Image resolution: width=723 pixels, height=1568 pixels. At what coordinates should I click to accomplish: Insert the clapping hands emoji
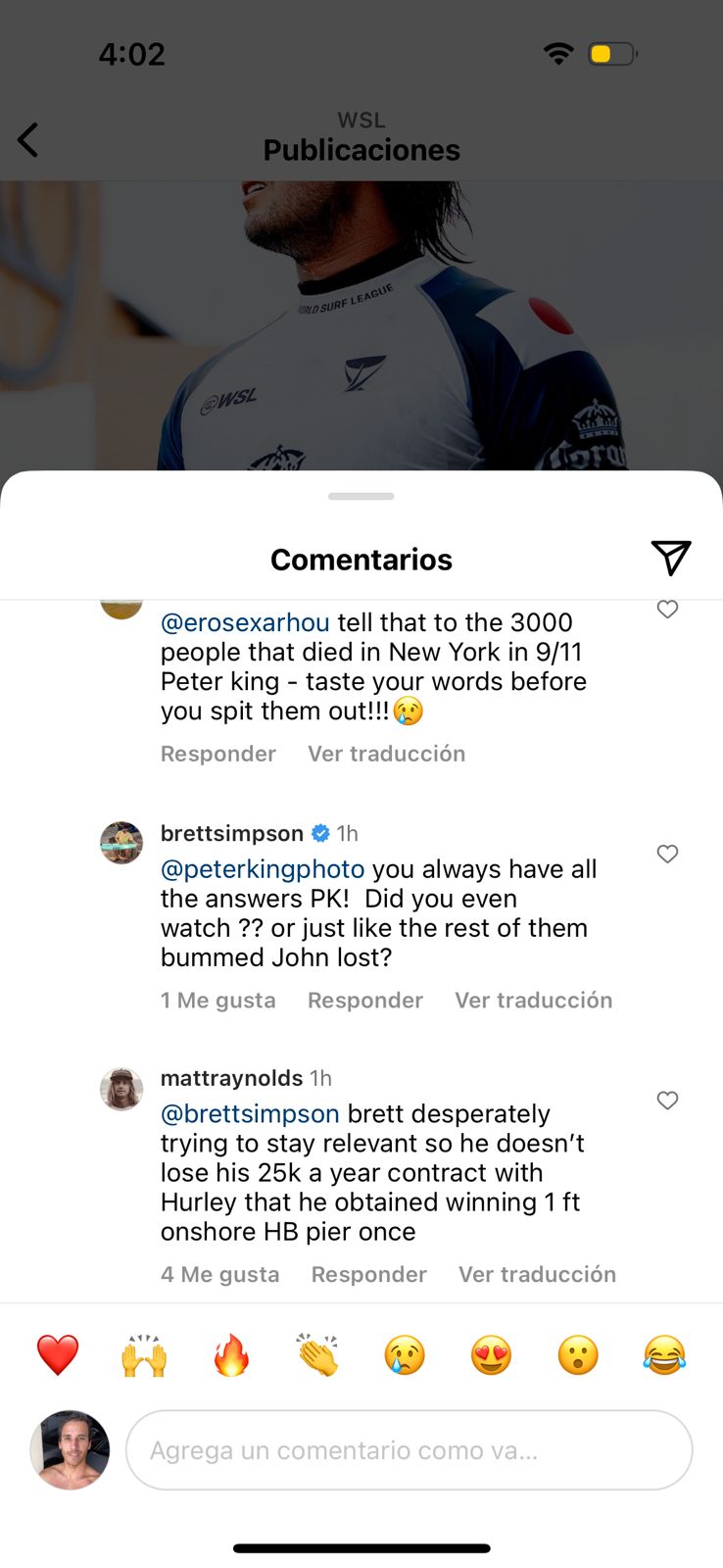click(x=318, y=1355)
